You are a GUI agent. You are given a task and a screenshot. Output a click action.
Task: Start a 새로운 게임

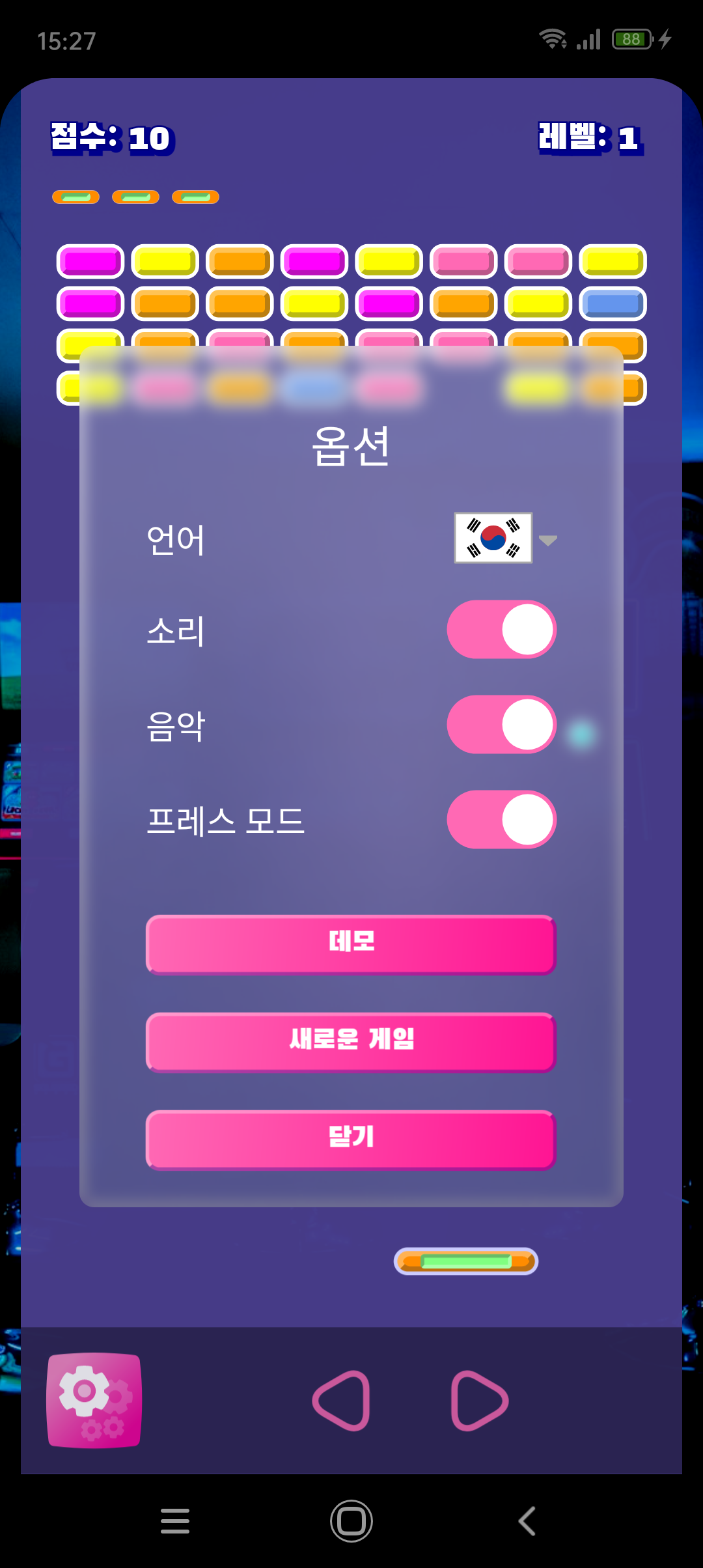[351, 1043]
